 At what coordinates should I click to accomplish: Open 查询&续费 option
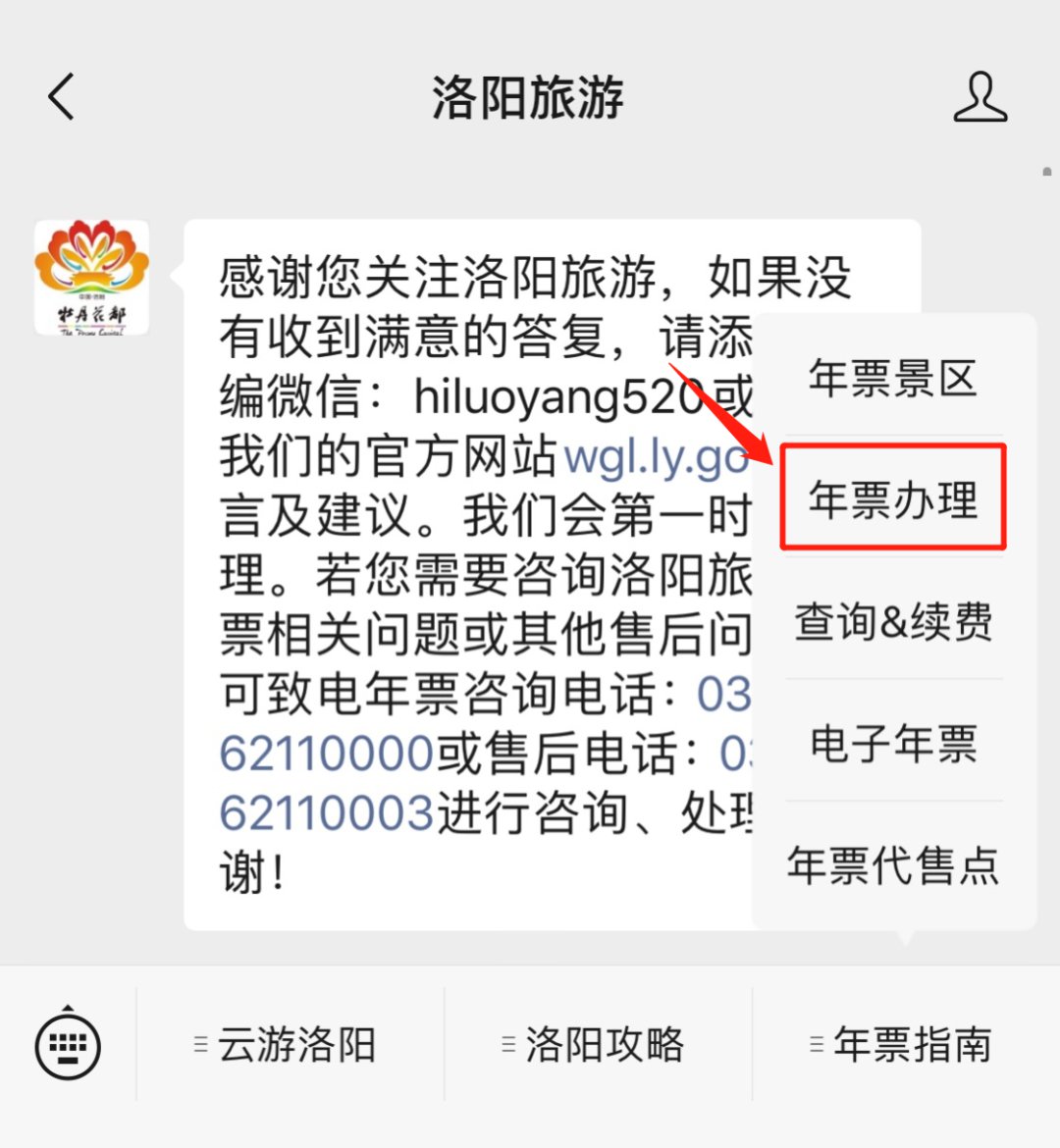point(892,621)
